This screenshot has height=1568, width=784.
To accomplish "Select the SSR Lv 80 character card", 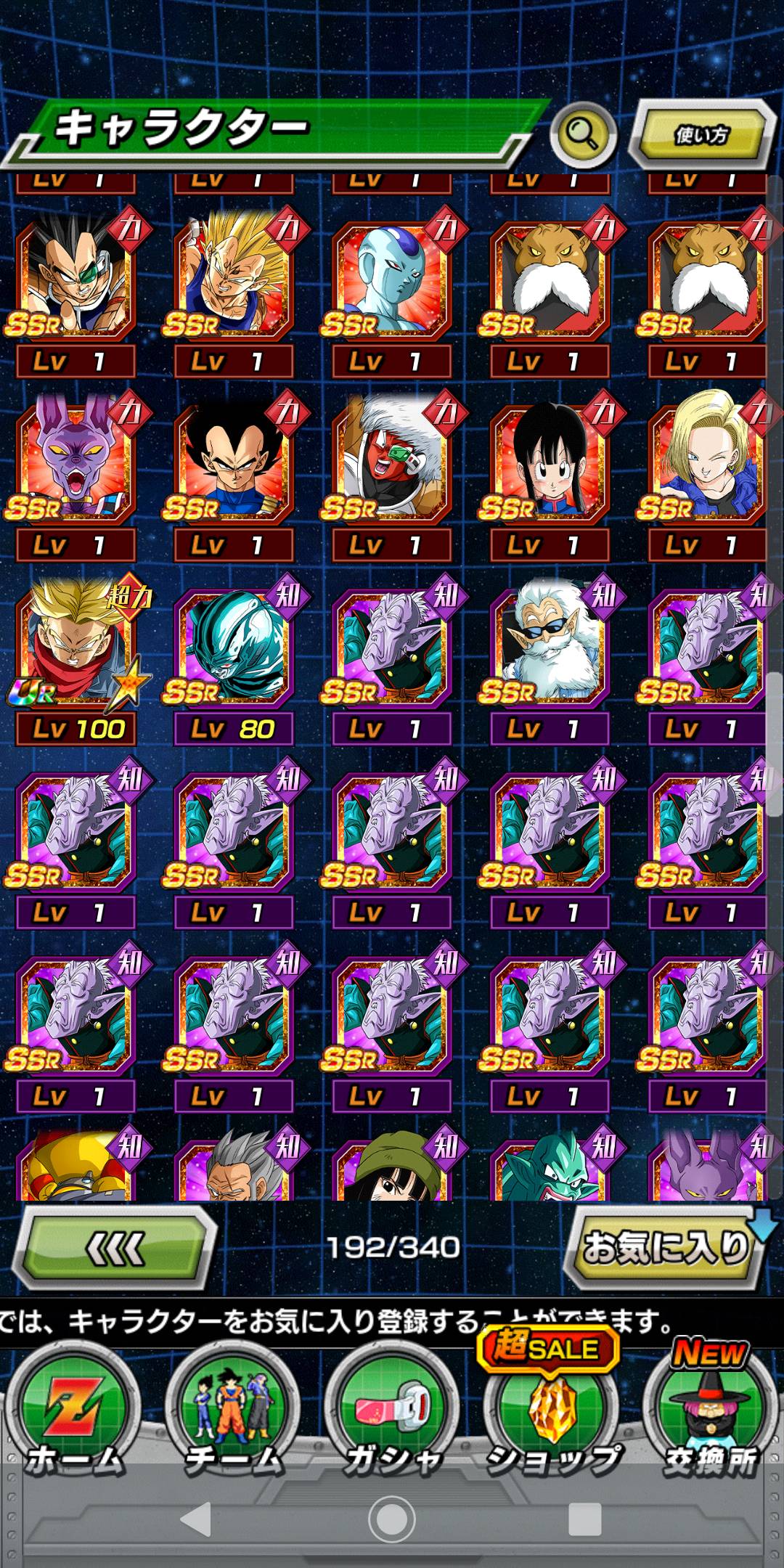I will (233, 657).
